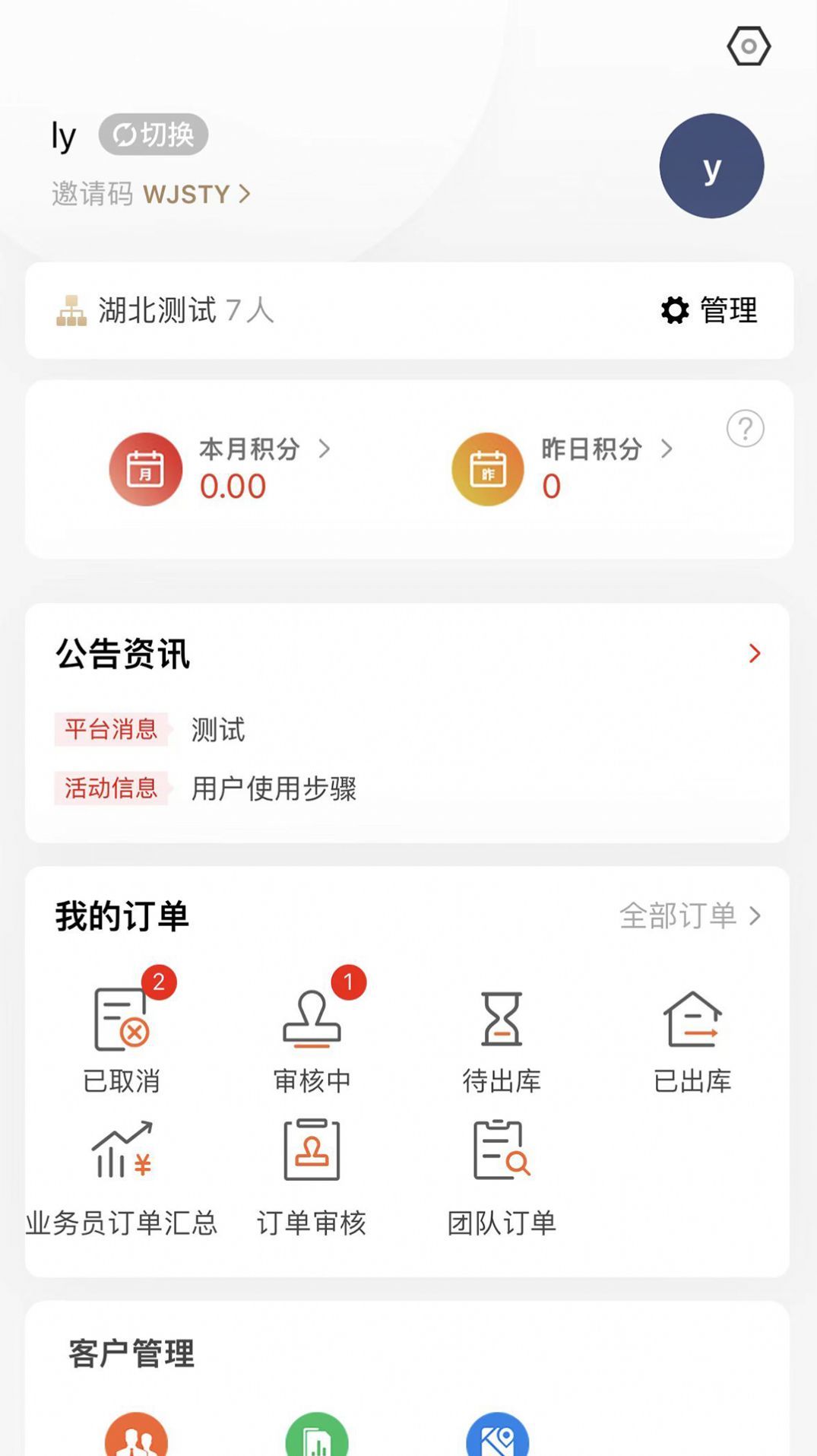
Task: Expand 公告资讯 announcements via chevron
Action: (x=754, y=653)
